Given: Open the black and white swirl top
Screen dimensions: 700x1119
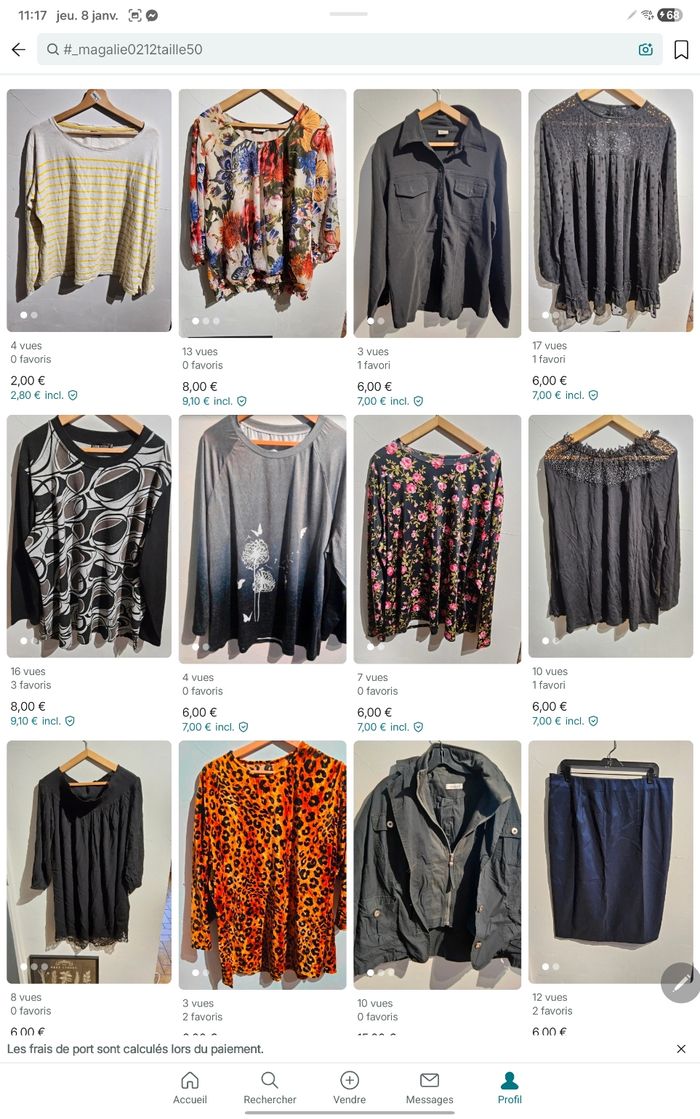Looking at the screenshot, I should click(89, 535).
